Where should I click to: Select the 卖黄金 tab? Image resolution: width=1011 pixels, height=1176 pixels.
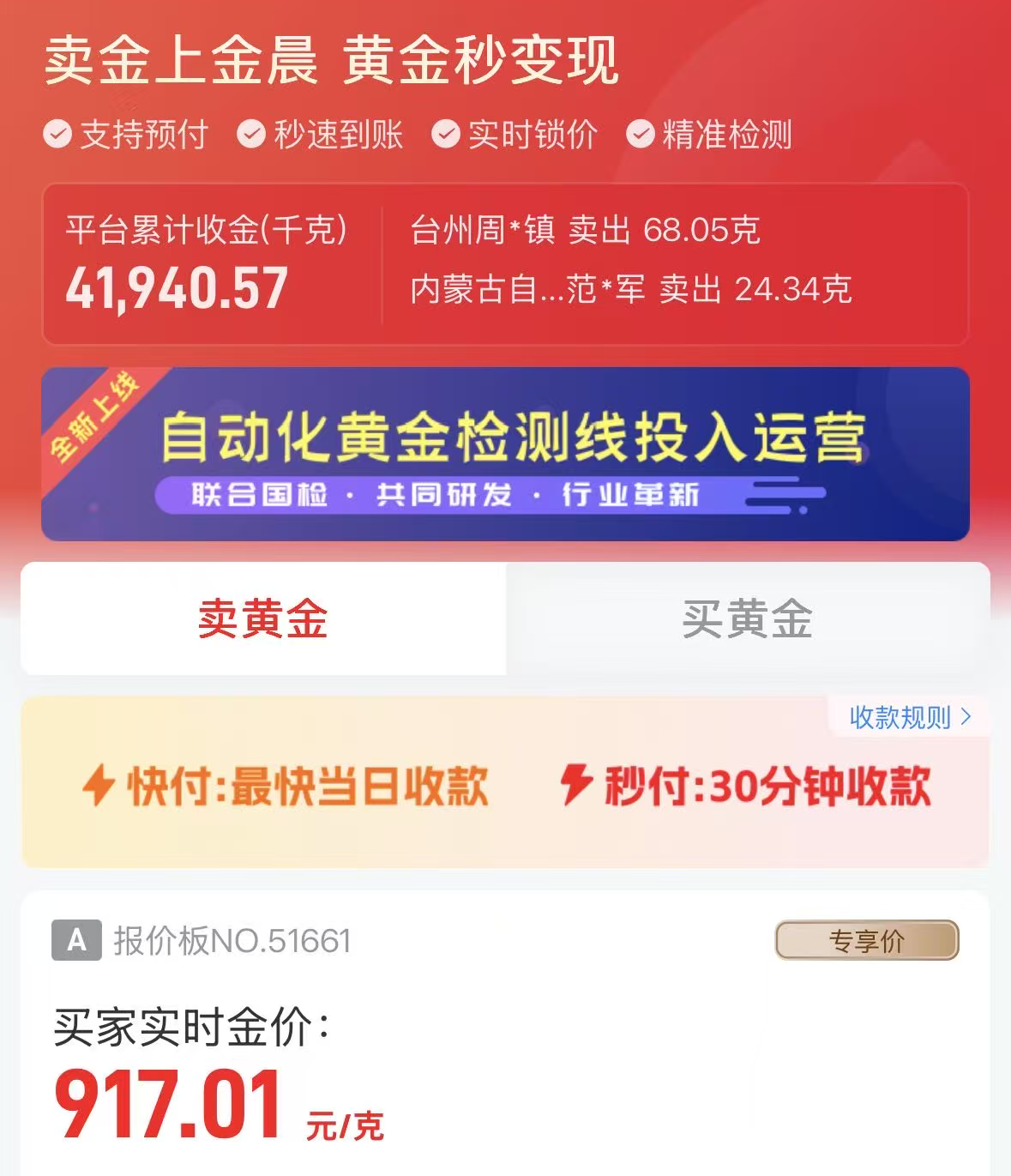tap(262, 619)
